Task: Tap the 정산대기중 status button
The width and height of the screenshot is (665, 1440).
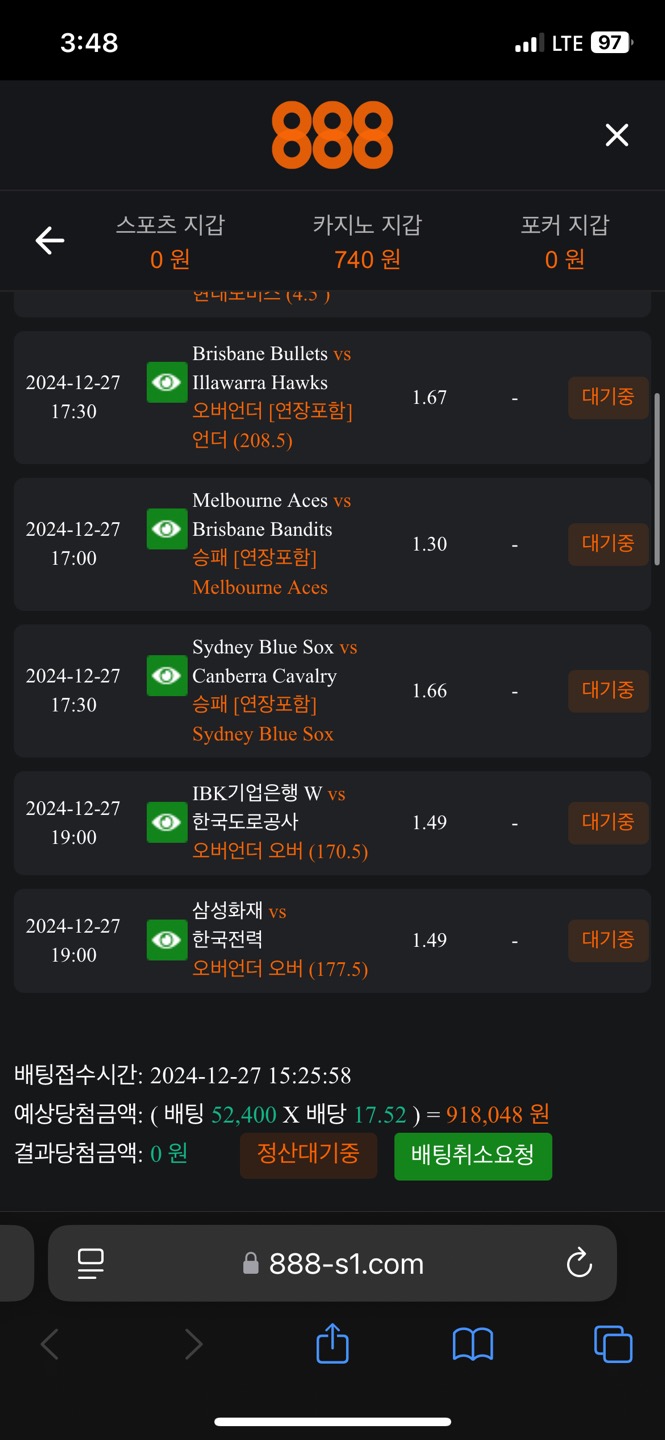Action: click(x=308, y=1154)
